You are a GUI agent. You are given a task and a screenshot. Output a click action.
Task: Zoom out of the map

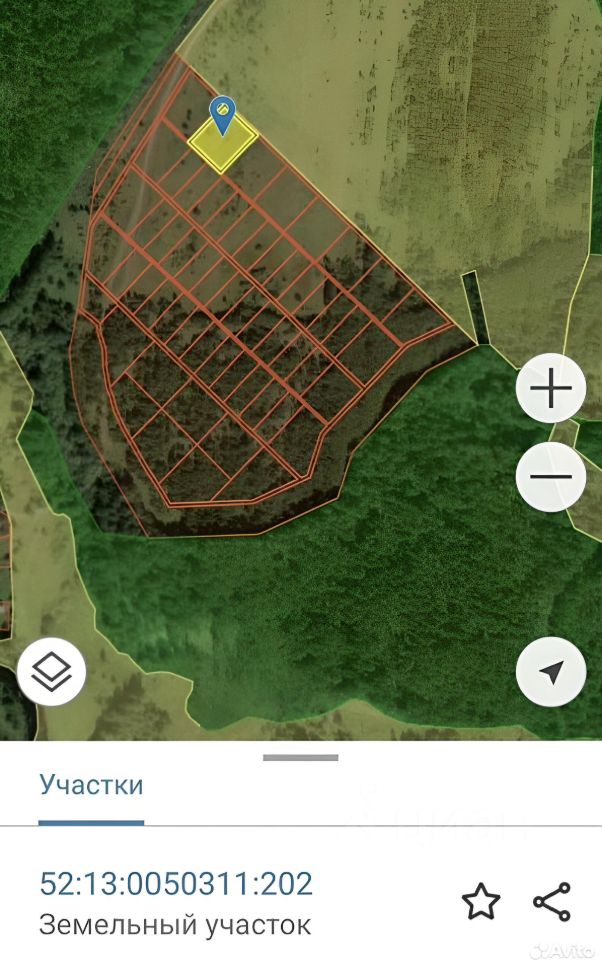(x=551, y=476)
